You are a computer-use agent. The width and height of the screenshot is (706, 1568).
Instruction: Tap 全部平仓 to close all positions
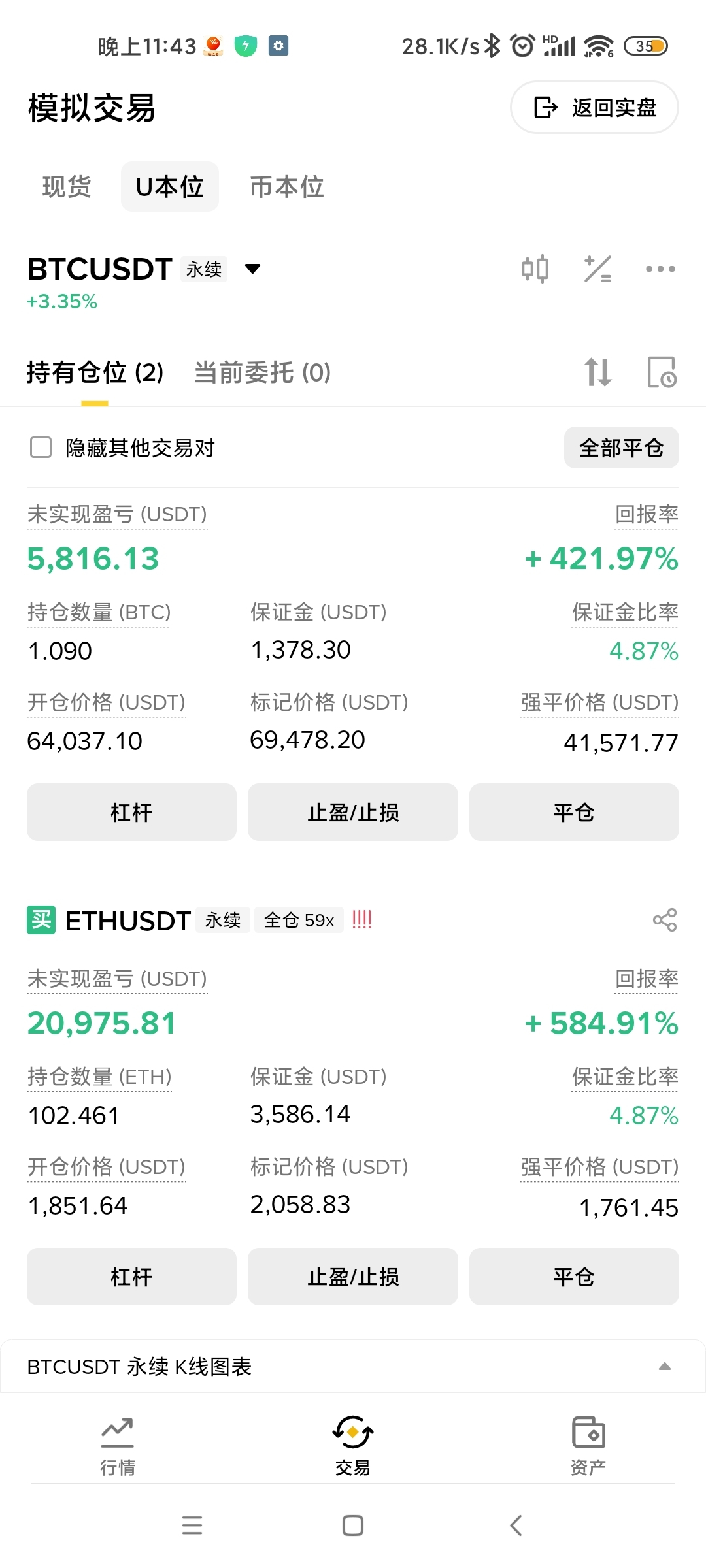pos(621,448)
